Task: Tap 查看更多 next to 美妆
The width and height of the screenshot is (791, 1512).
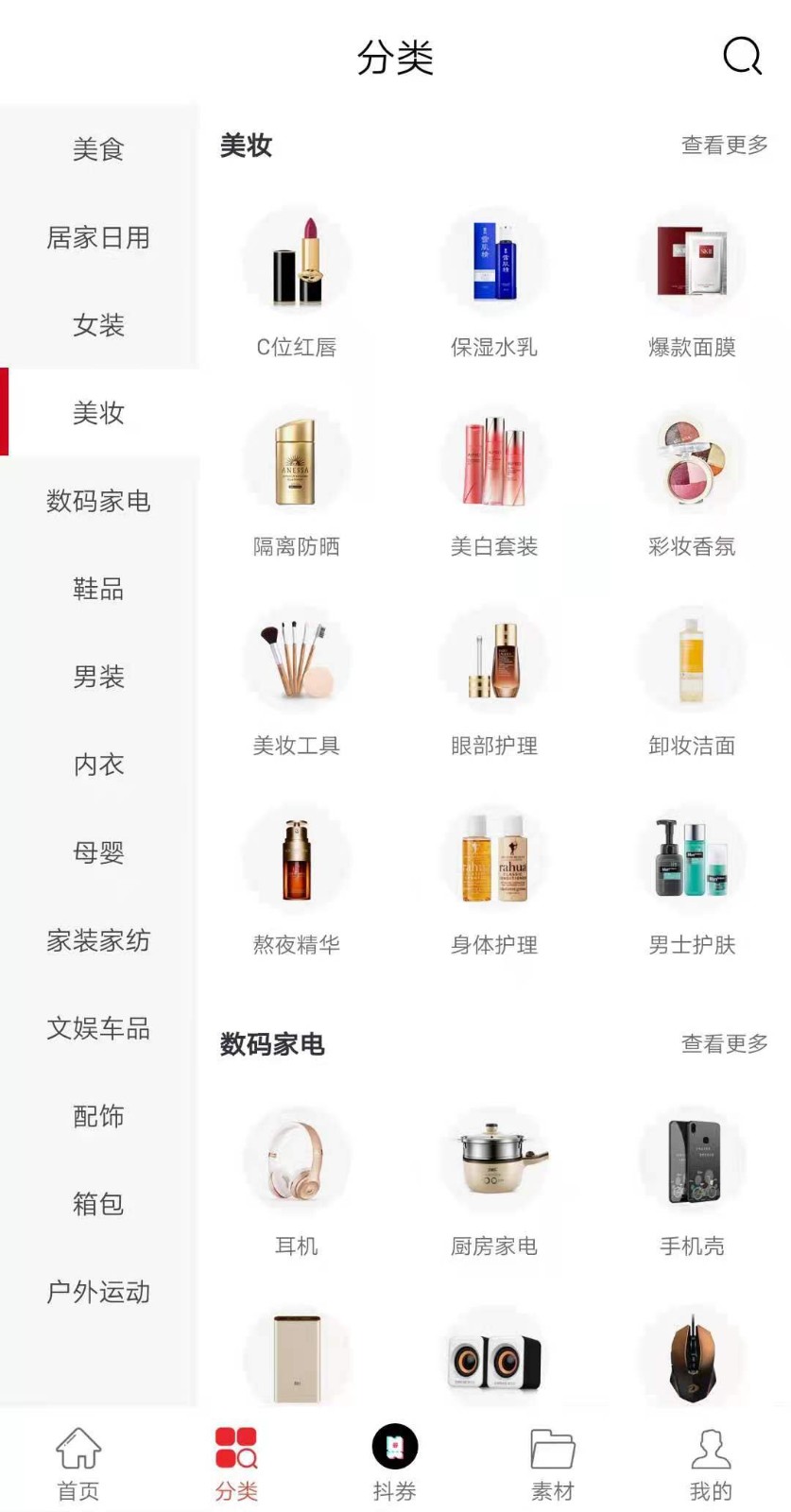Action: pos(724,146)
